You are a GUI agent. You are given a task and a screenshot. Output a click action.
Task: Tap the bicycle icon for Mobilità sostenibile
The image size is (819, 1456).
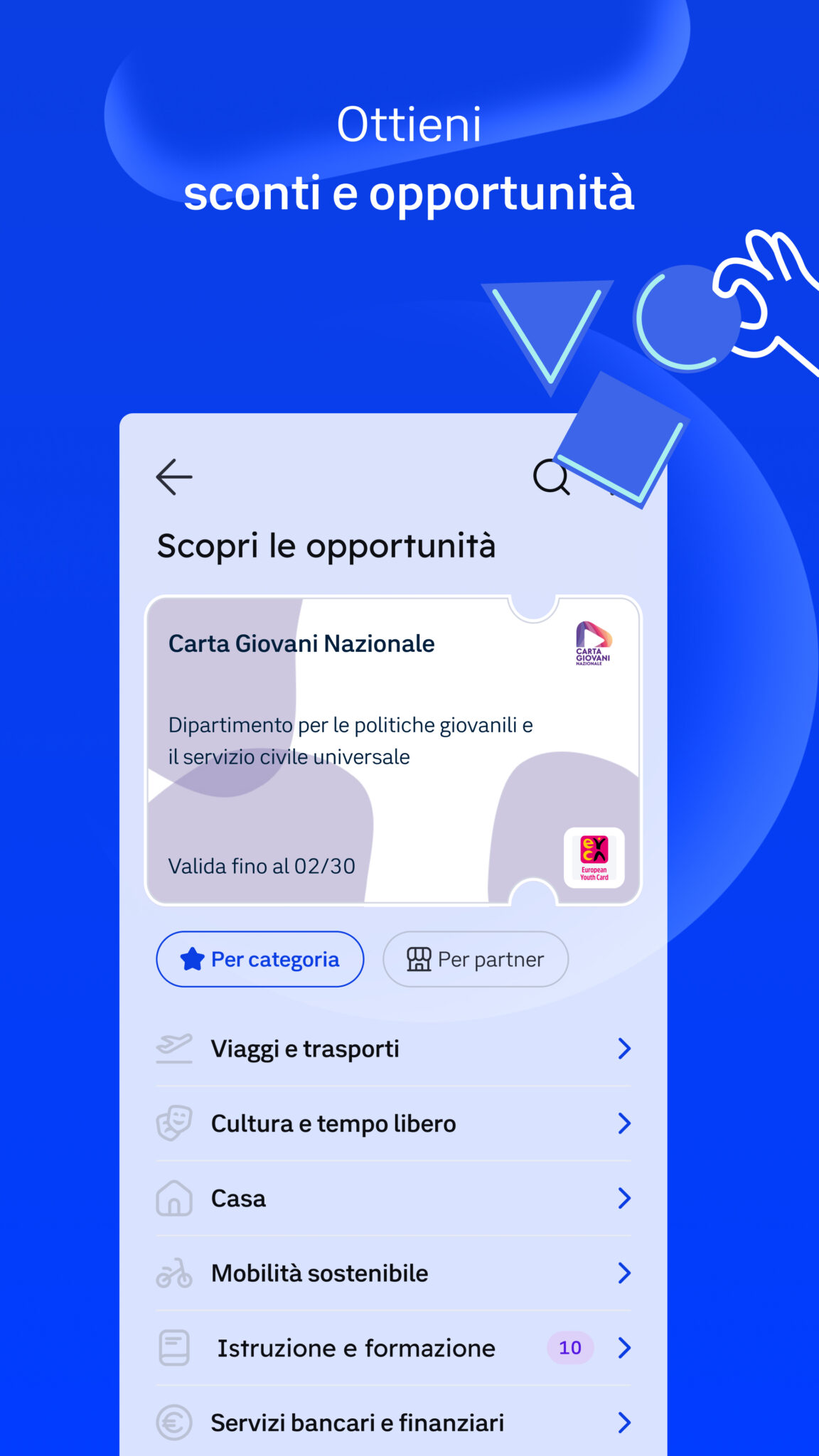(x=173, y=1273)
